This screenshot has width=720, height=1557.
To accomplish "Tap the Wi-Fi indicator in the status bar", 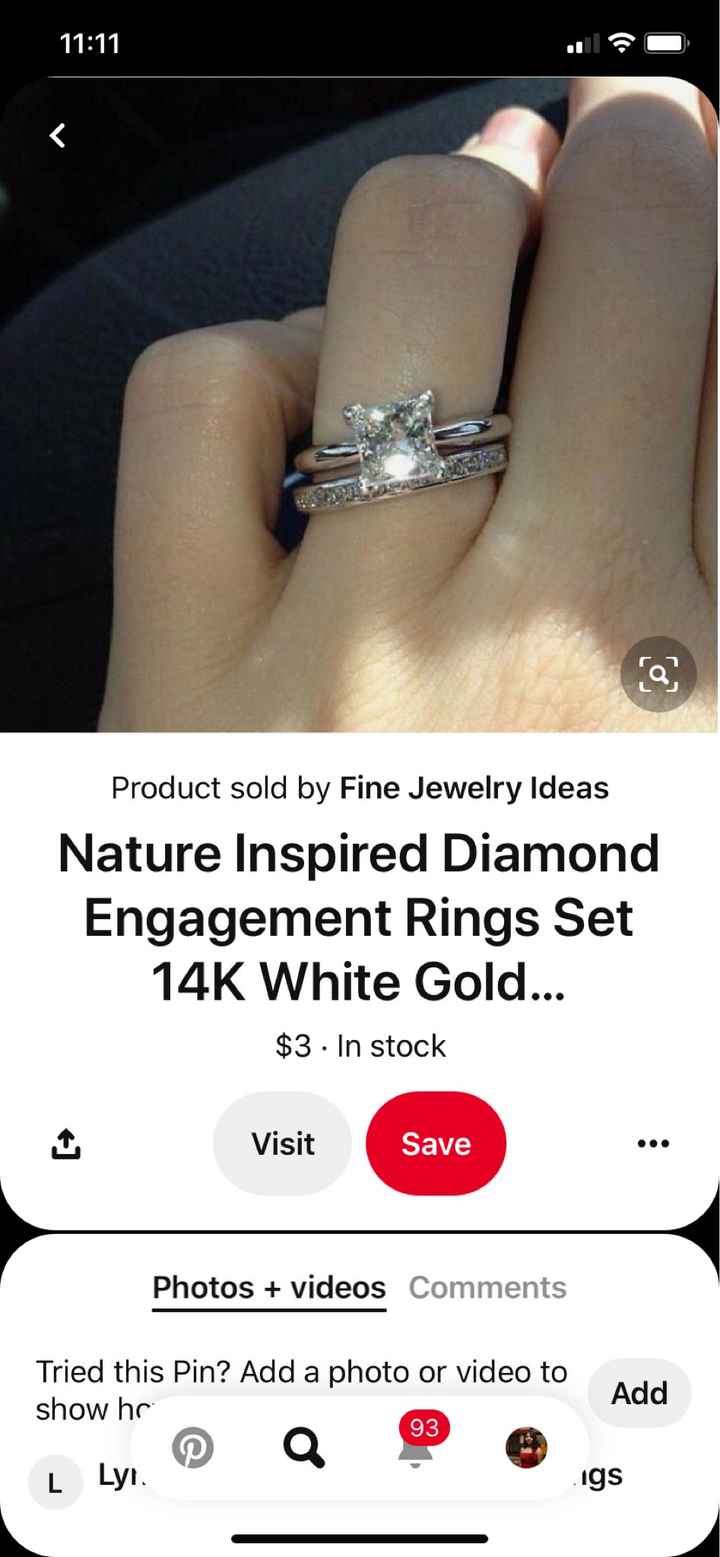I will pyautogui.click(x=623, y=42).
